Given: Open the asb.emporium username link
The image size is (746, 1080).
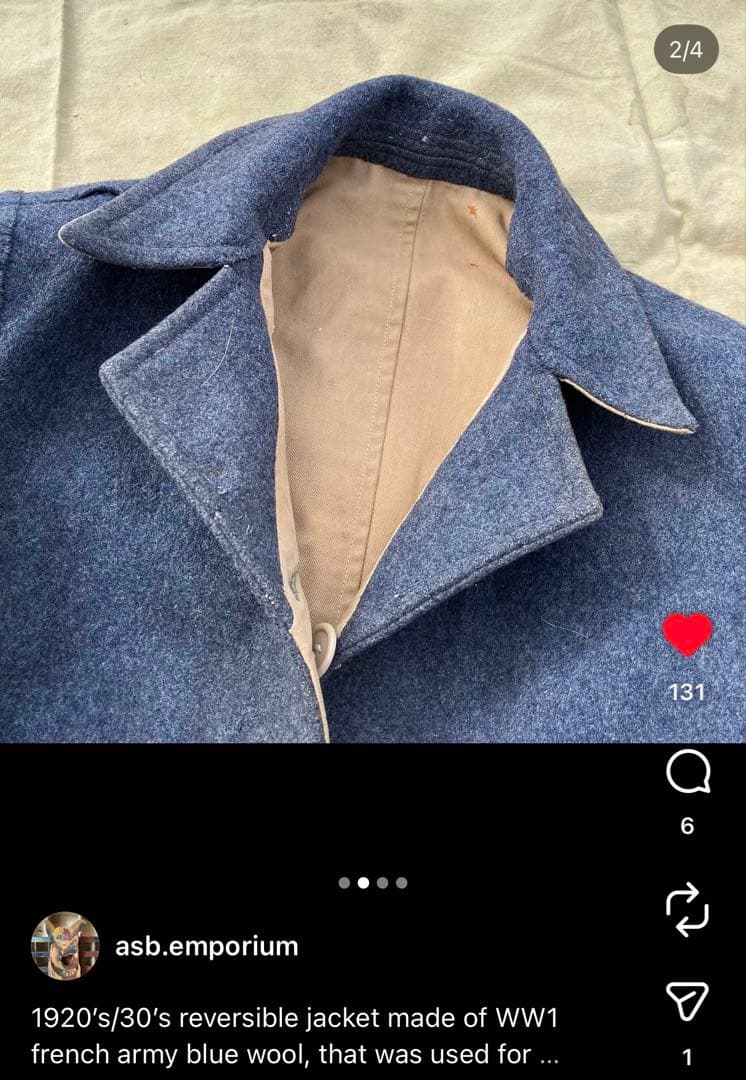Looking at the screenshot, I should pos(206,946).
